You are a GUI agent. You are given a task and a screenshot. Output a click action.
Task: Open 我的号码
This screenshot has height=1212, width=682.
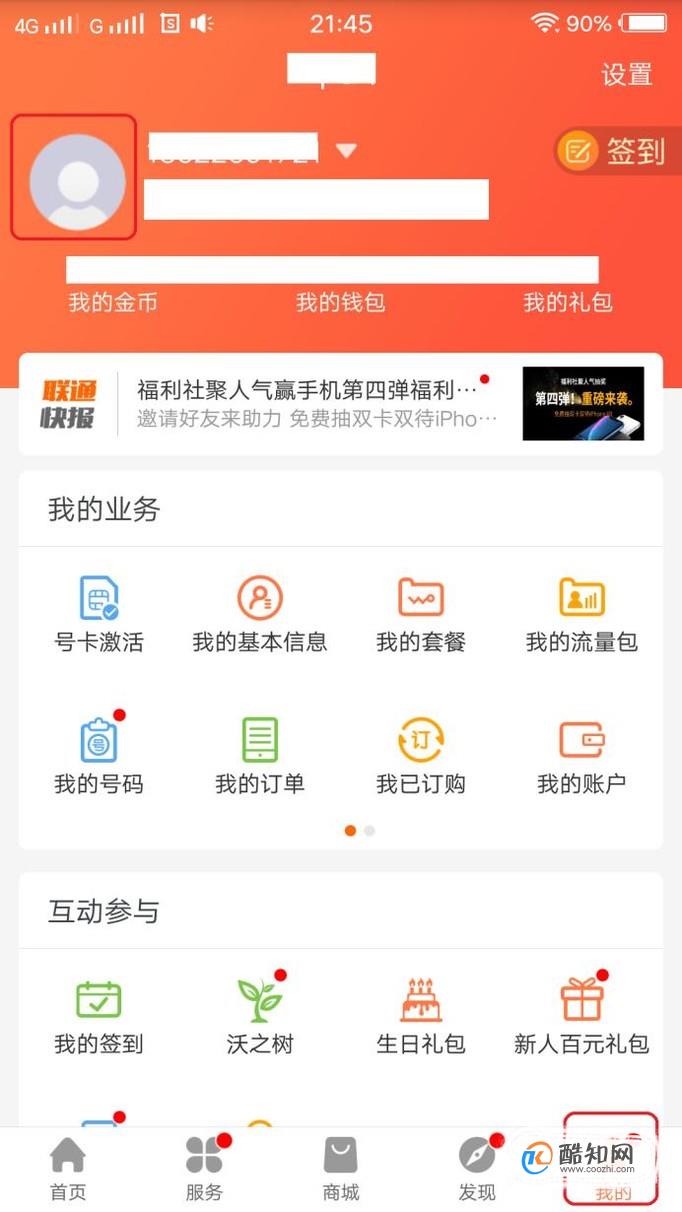[x=99, y=756]
